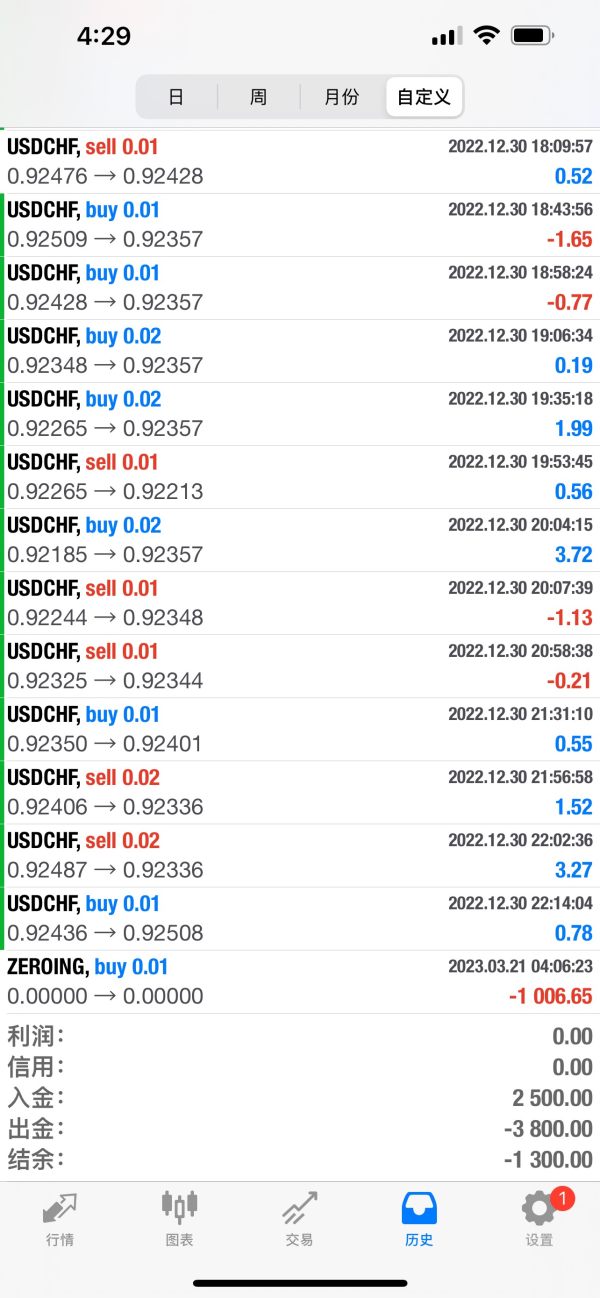
Task: Open the 行情 tab
Action: pyautogui.click(x=60, y=1218)
